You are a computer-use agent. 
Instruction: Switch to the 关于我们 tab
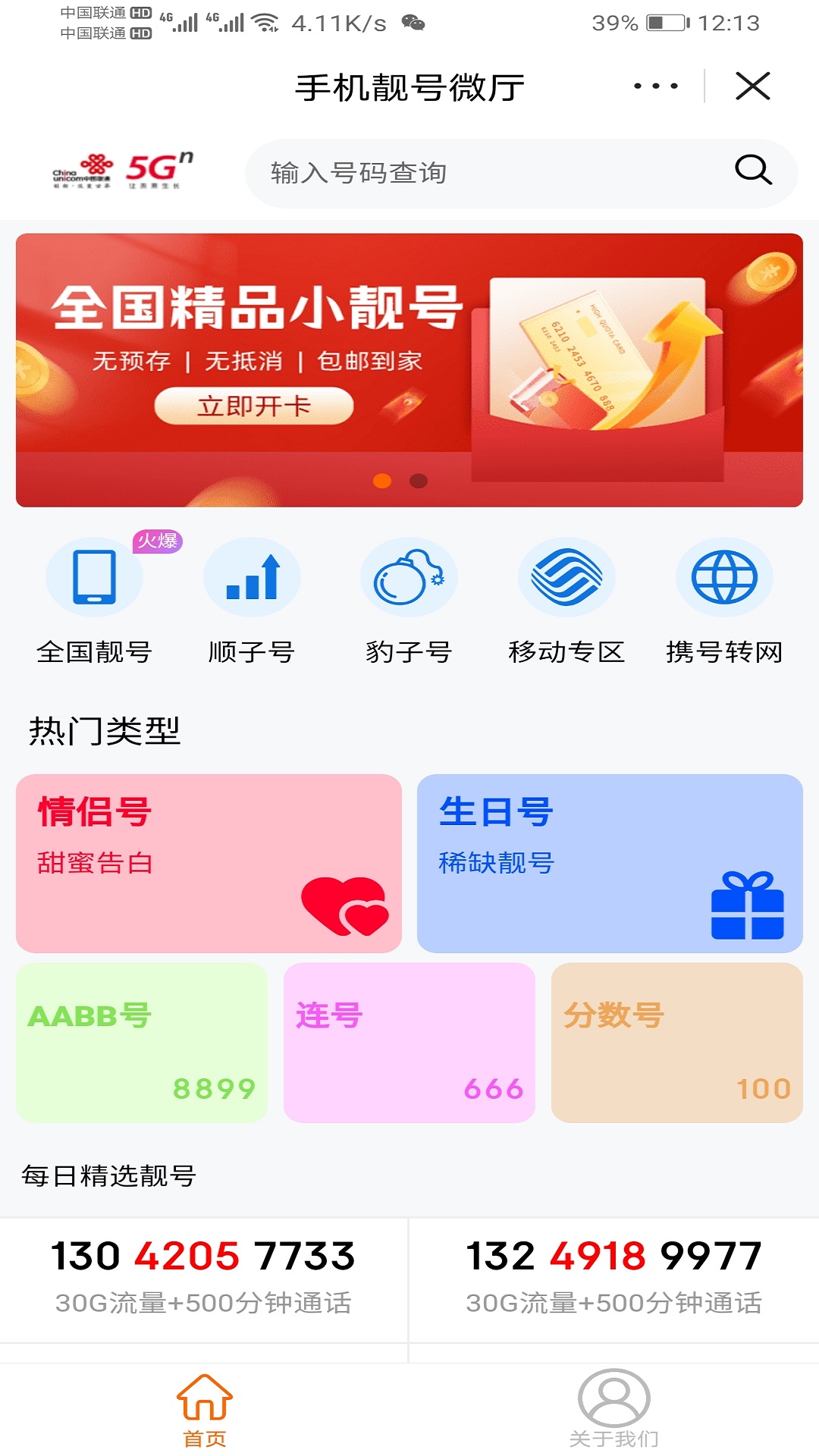[x=613, y=1410]
